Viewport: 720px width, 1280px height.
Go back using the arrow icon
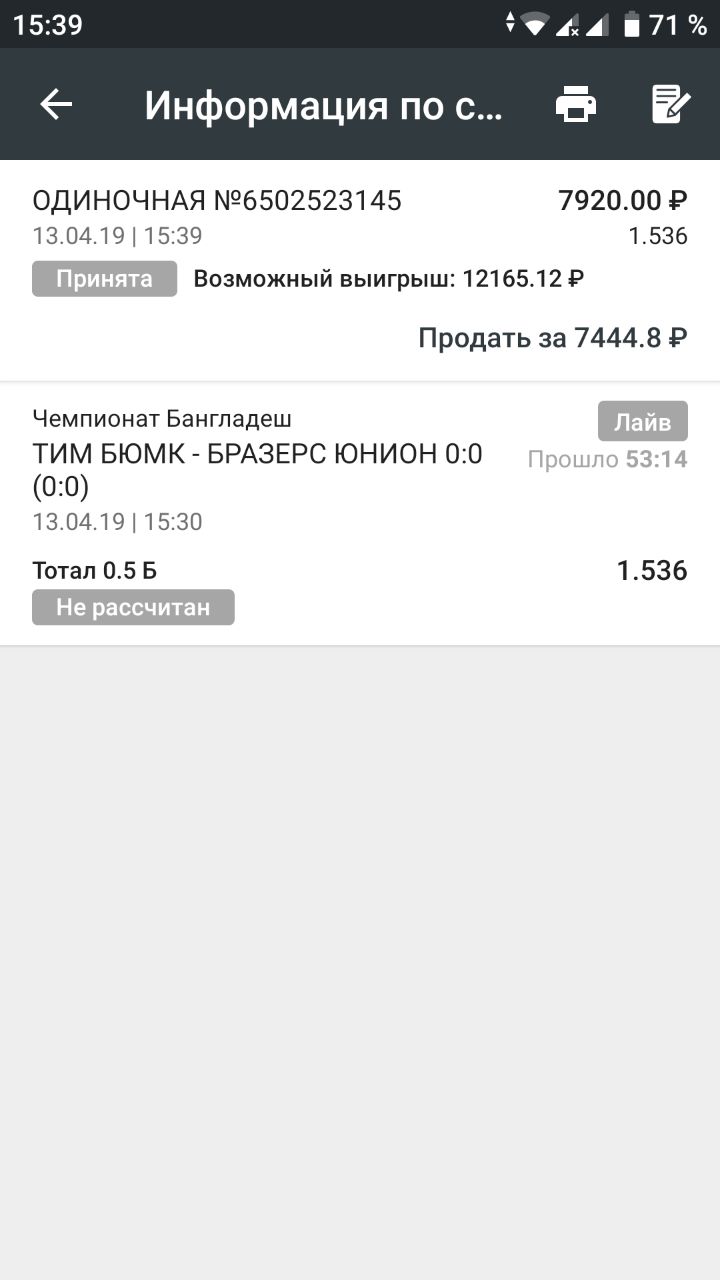click(56, 104)
